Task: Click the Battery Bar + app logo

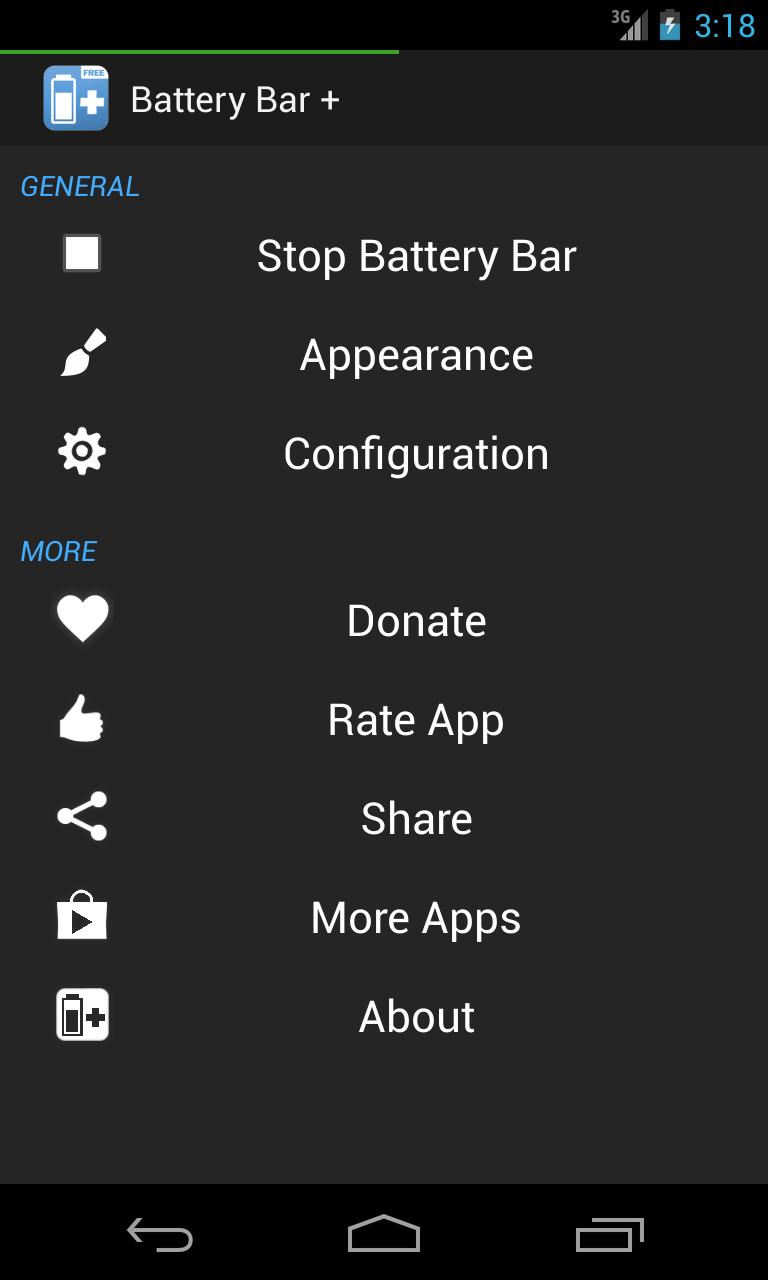Action: pos(76,99)
